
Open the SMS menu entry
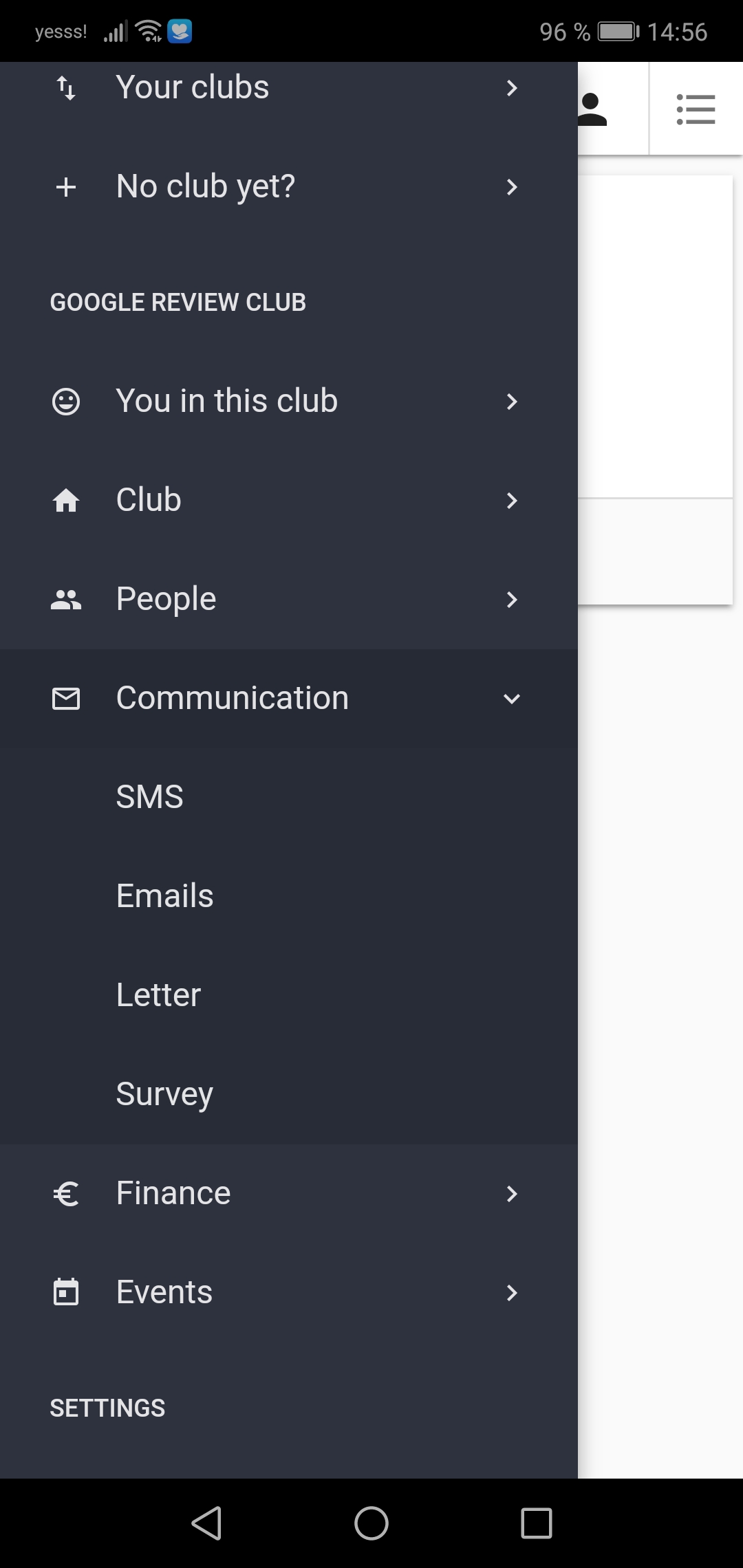[x=150, y=796]
